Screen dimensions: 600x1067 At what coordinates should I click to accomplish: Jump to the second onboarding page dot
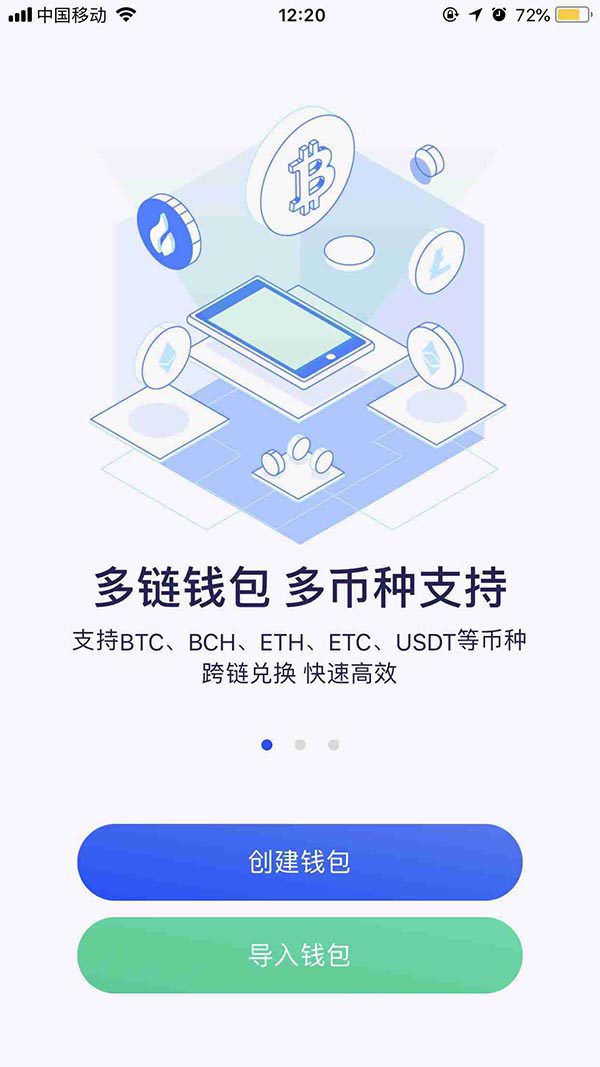[300, 745]
